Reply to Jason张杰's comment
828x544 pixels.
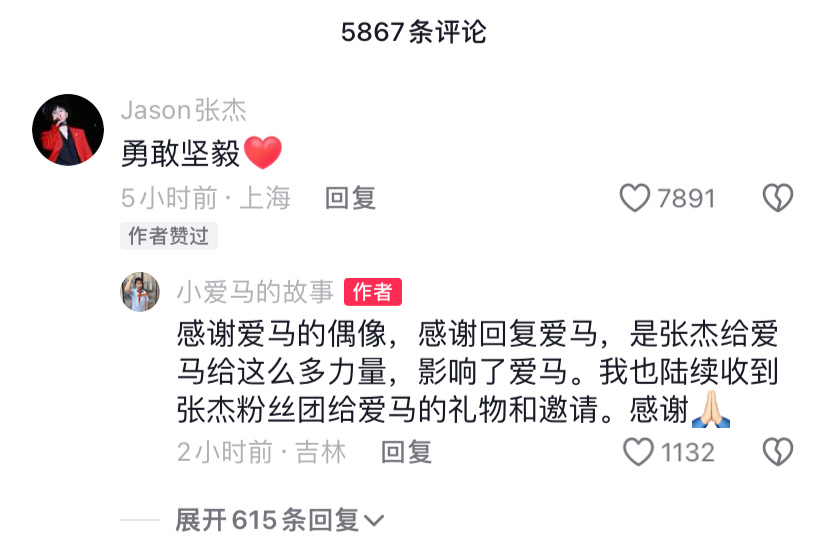(351, 198)
